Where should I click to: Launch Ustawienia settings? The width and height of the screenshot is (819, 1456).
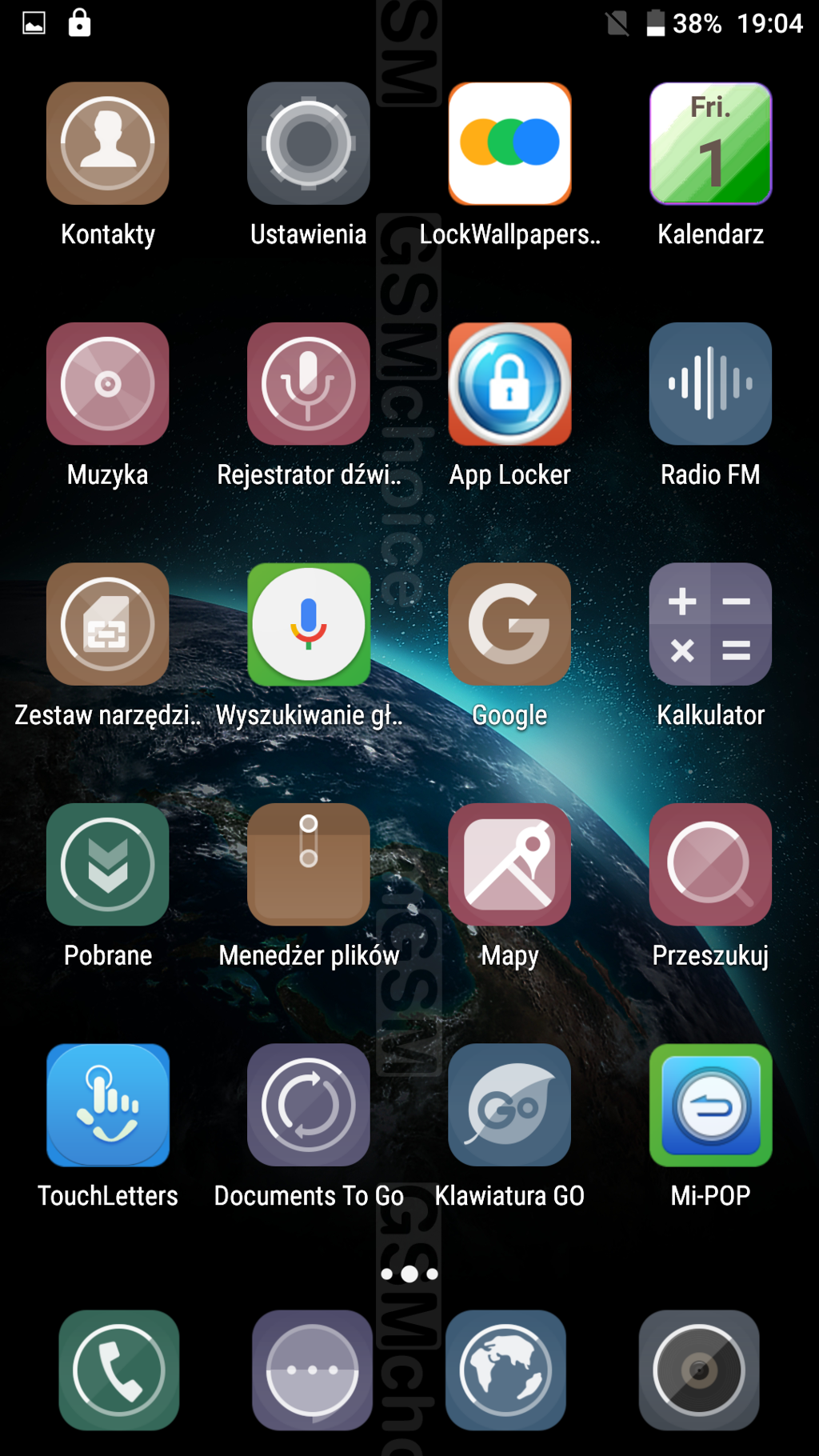tap(309, 144)
